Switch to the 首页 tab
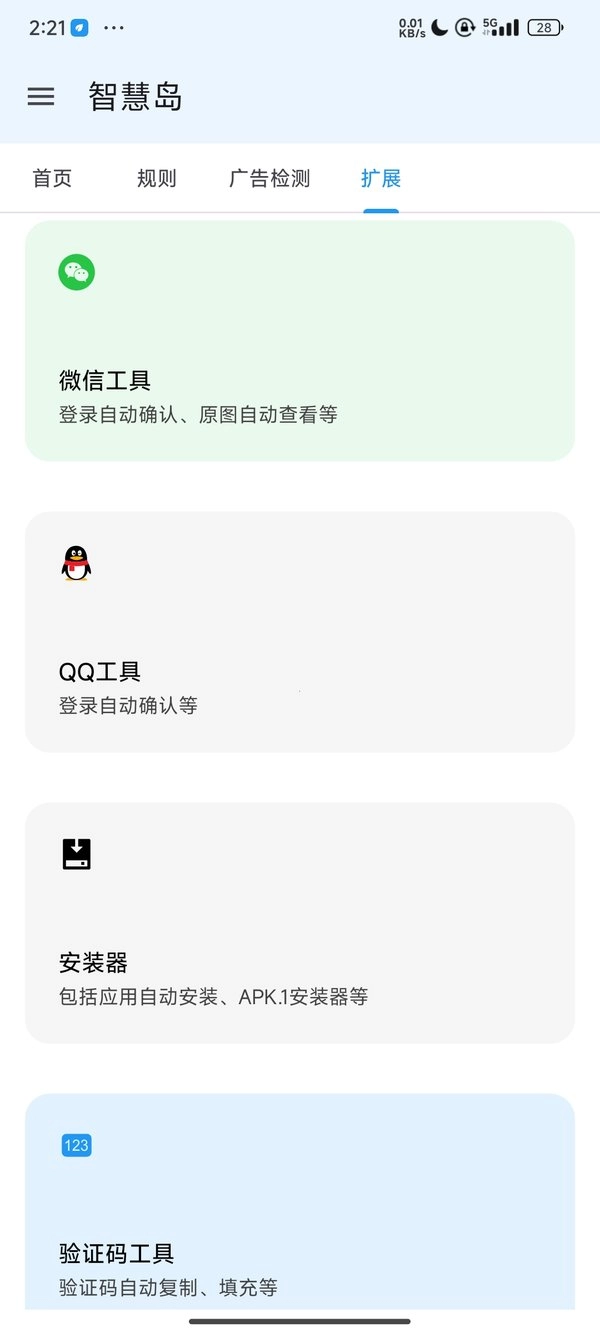 52,179
